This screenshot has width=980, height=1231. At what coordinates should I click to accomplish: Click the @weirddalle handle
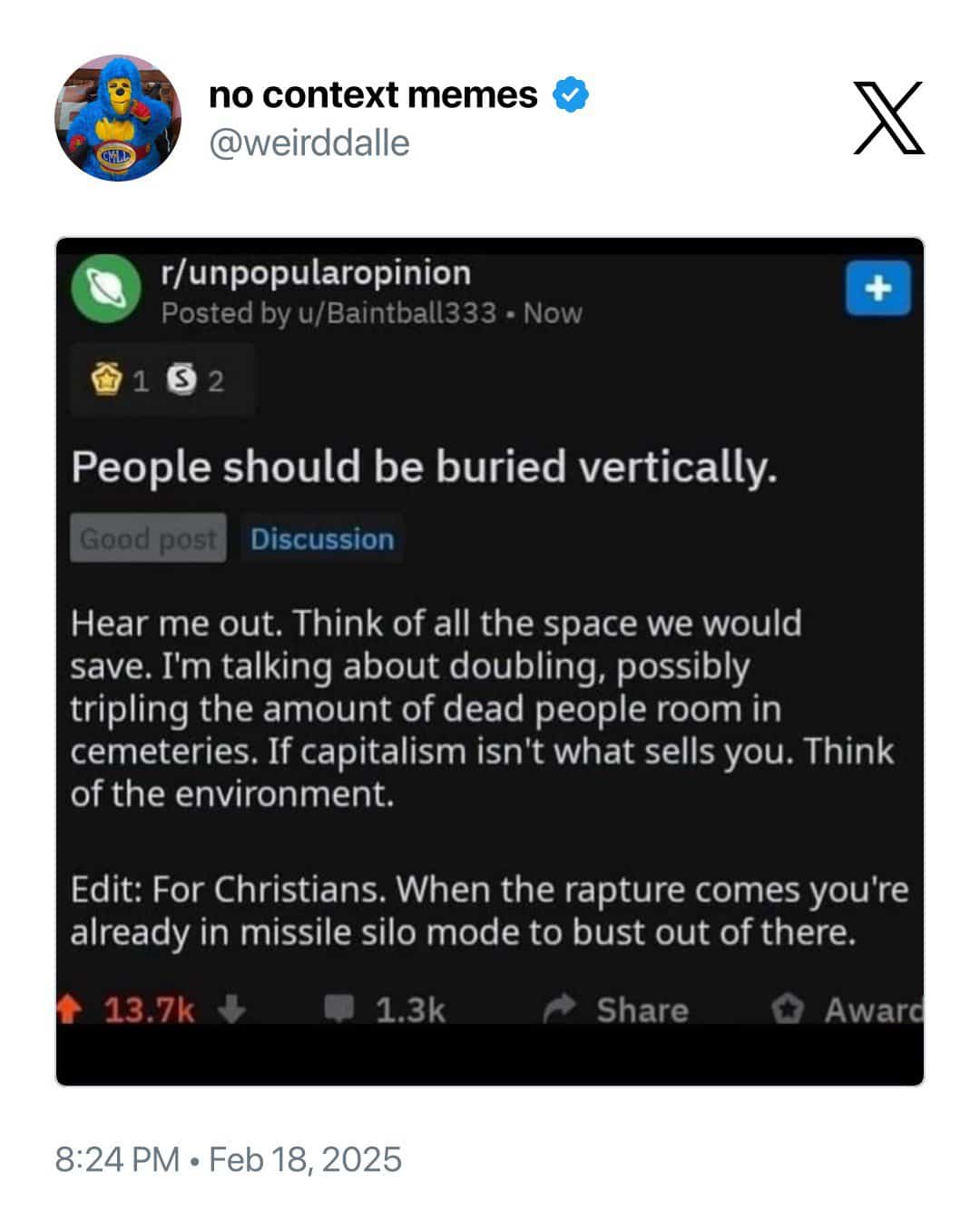[x=309, y=142]
